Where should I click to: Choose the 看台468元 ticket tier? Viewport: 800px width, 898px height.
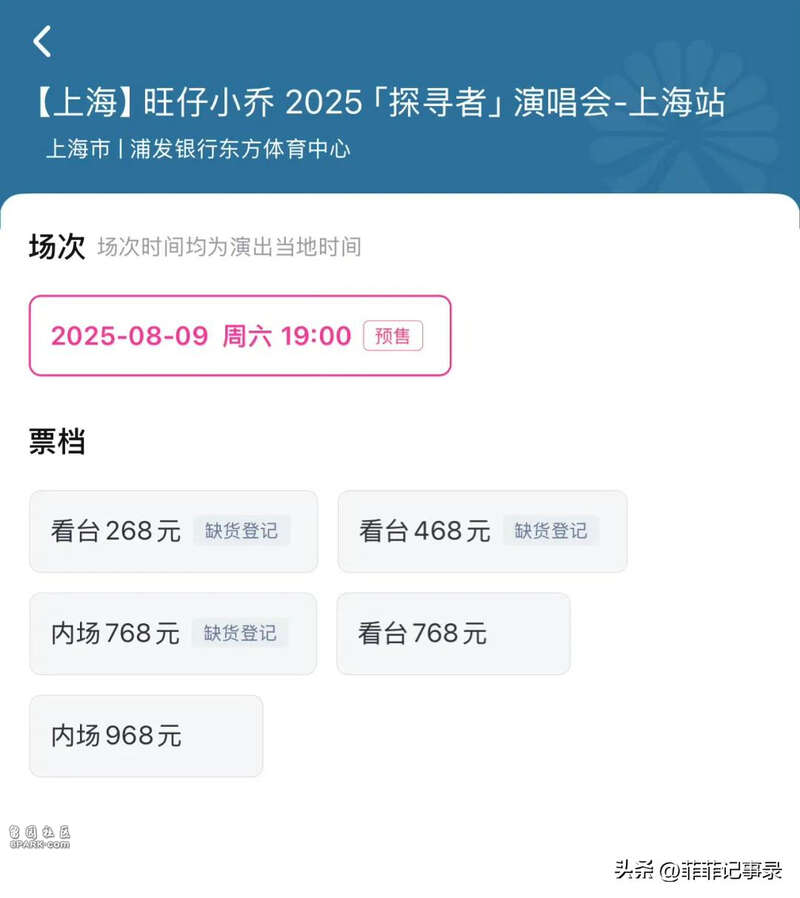pos(481,531)
